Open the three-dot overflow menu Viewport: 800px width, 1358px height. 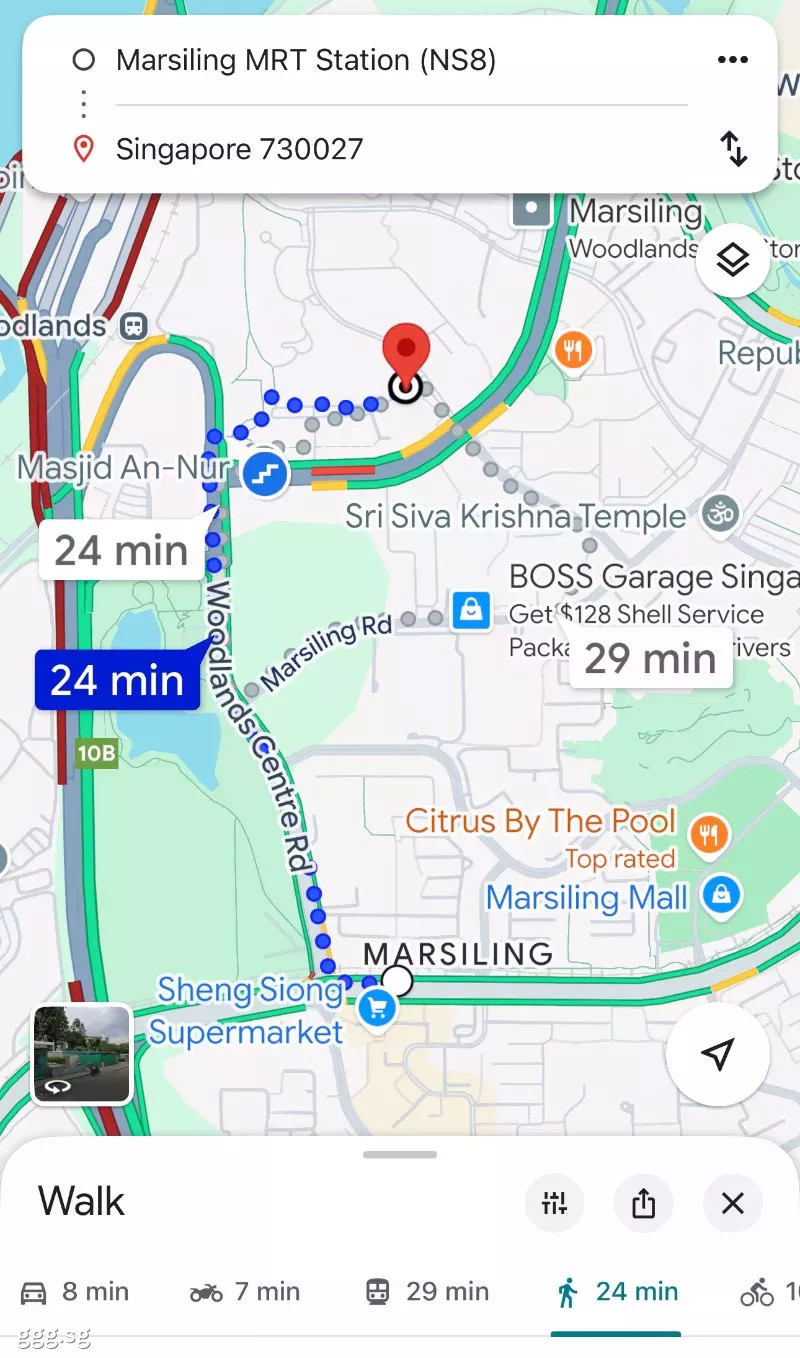coord(733,60)
